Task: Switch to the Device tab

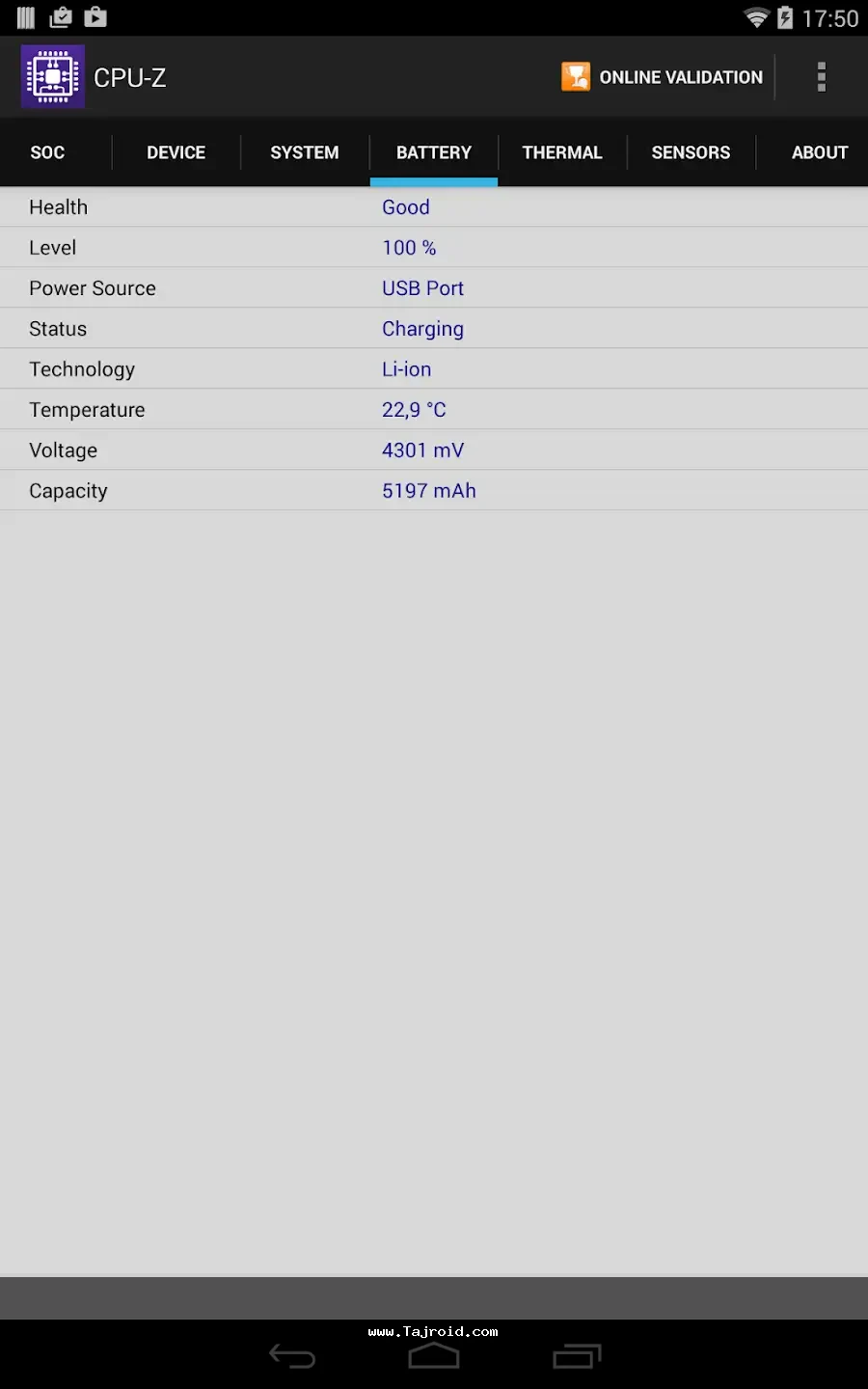Action: point(176,152)
